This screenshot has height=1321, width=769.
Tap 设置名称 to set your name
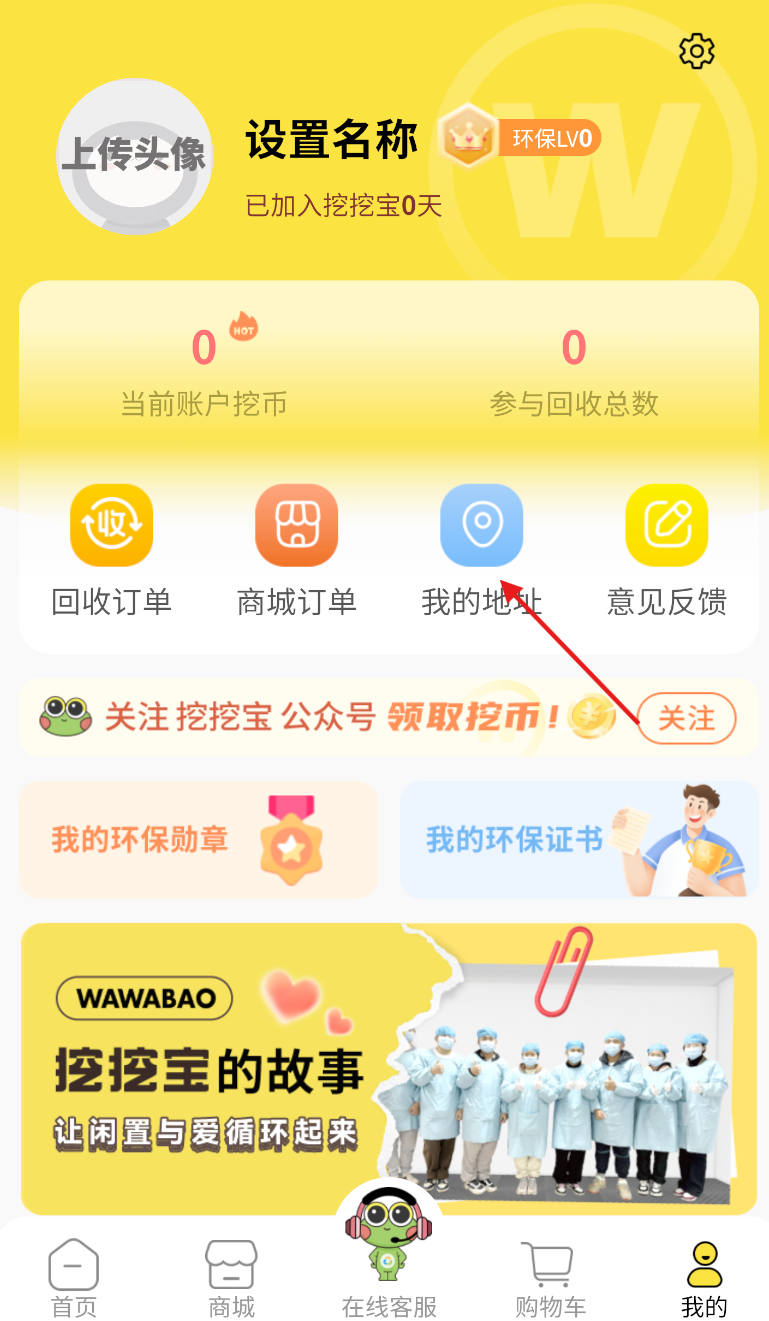click(x=332, y=140)
